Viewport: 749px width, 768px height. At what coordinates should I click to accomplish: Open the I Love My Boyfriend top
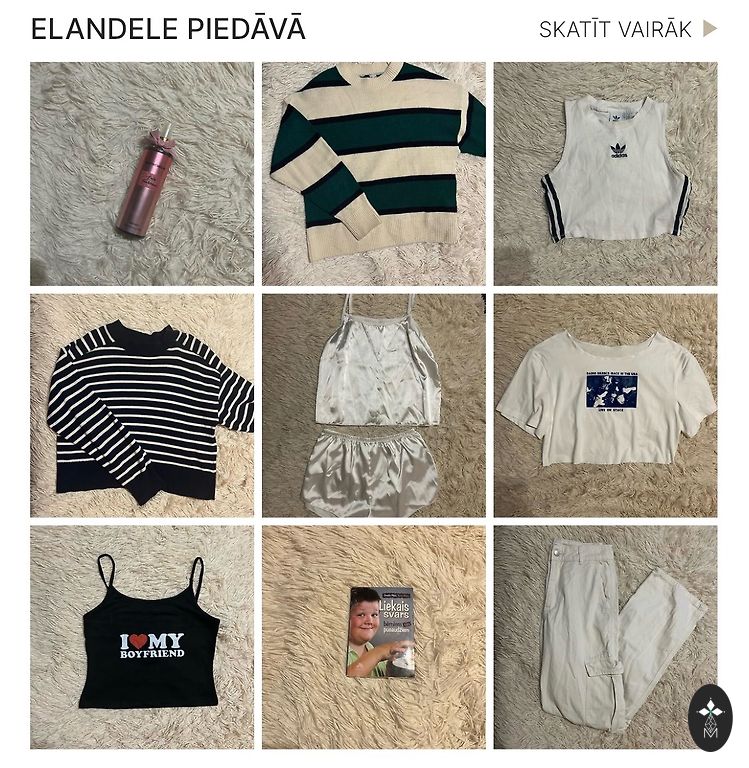pos(142,637)
